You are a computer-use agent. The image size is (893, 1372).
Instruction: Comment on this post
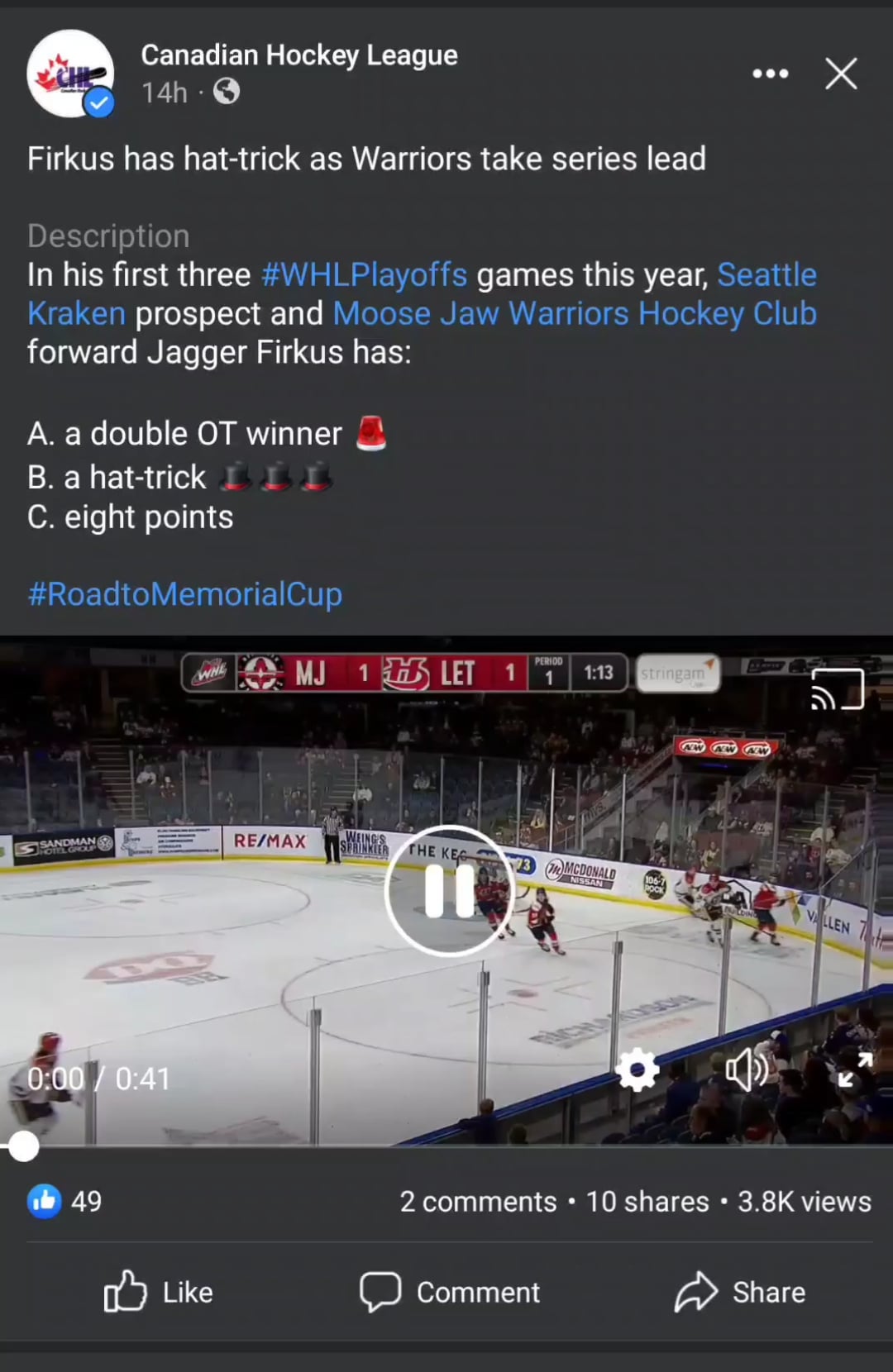click(x=450, y=1292)
